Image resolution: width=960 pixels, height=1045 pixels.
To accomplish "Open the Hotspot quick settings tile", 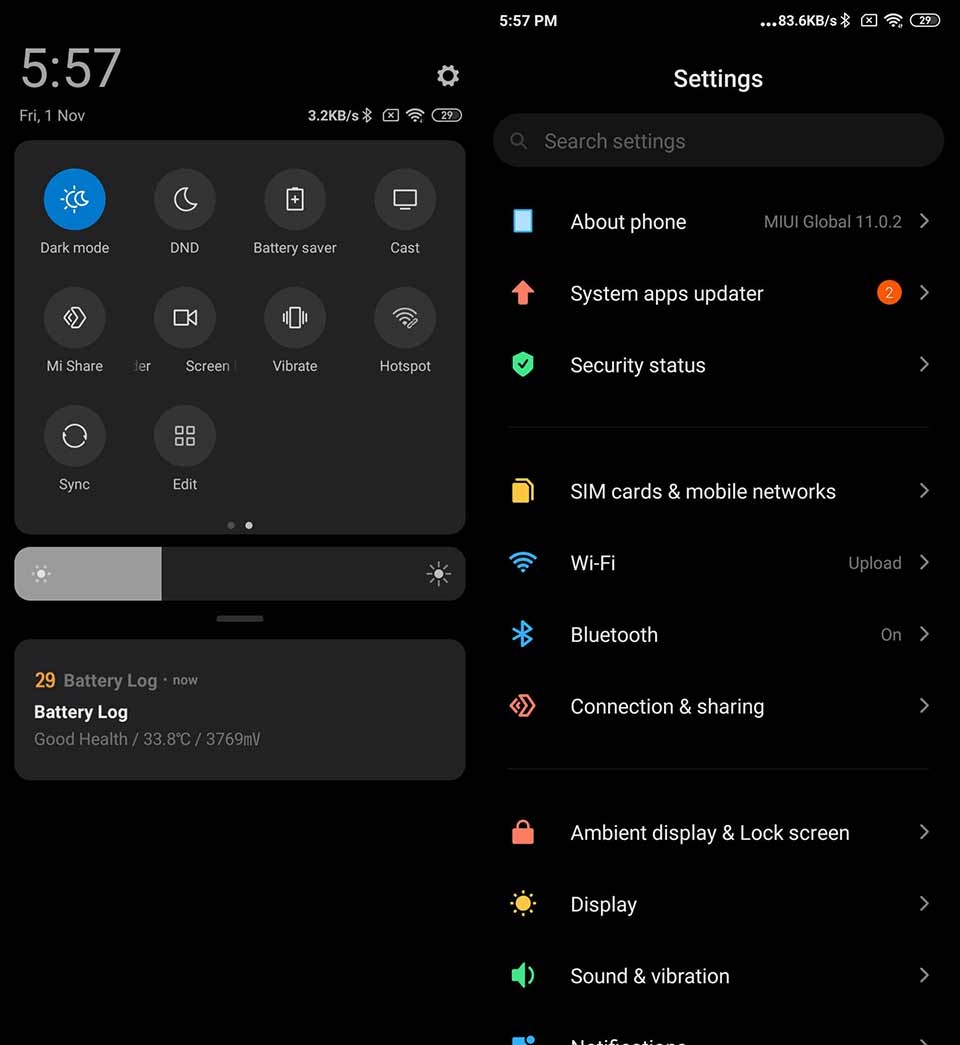I will 405,317.
